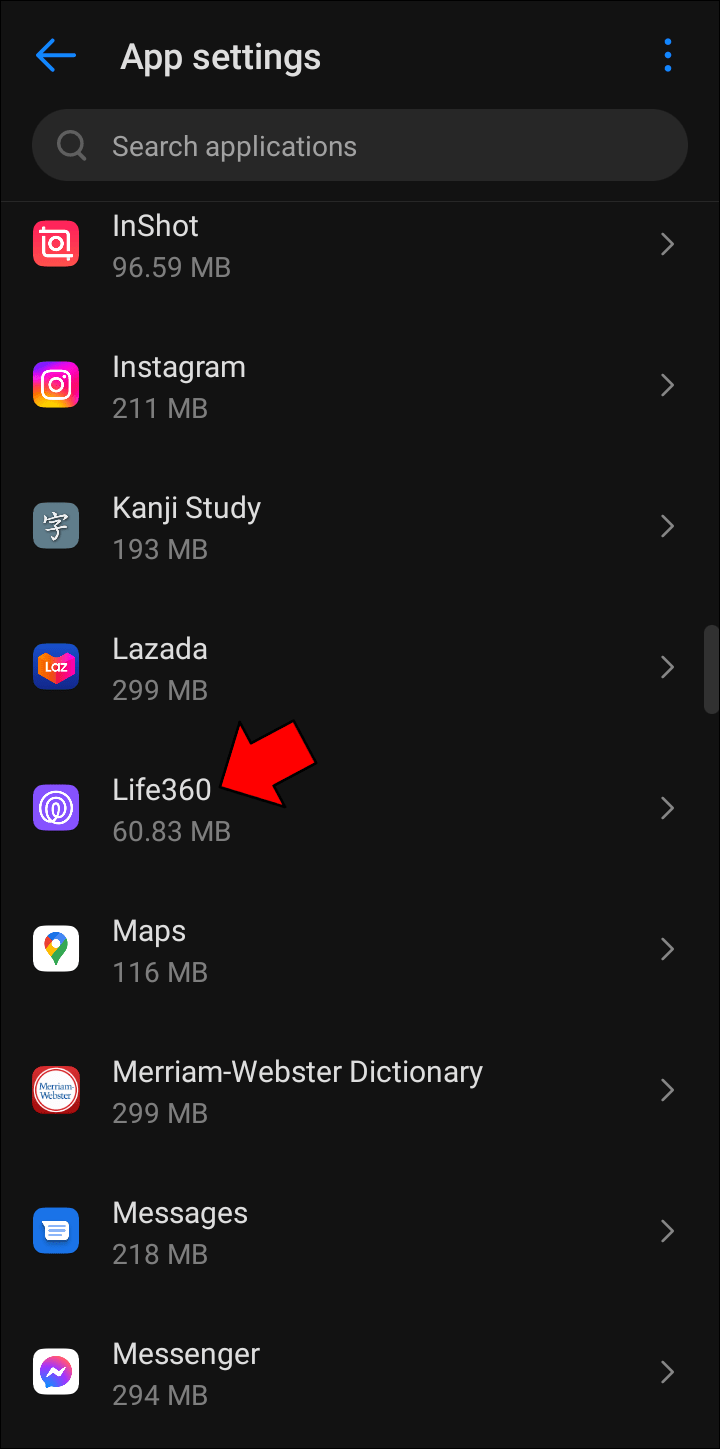
Task: Expand the Messenger entry chevron
Action: tap(667, 1372)
